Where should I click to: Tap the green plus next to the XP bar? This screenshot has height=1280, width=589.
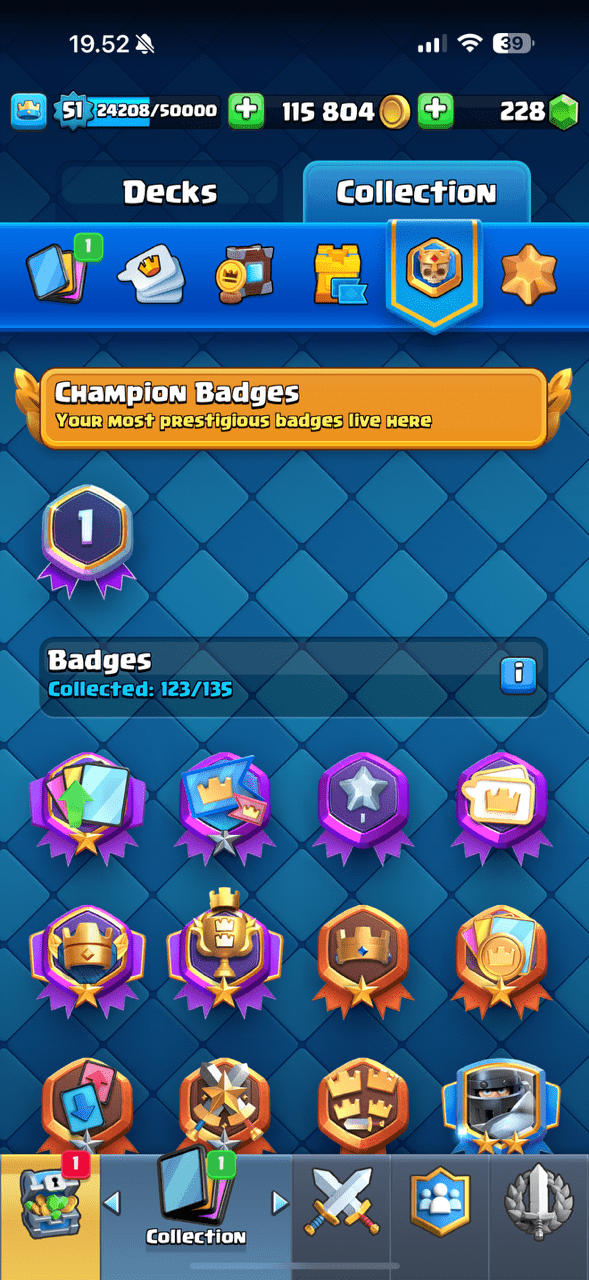[246, 110]
